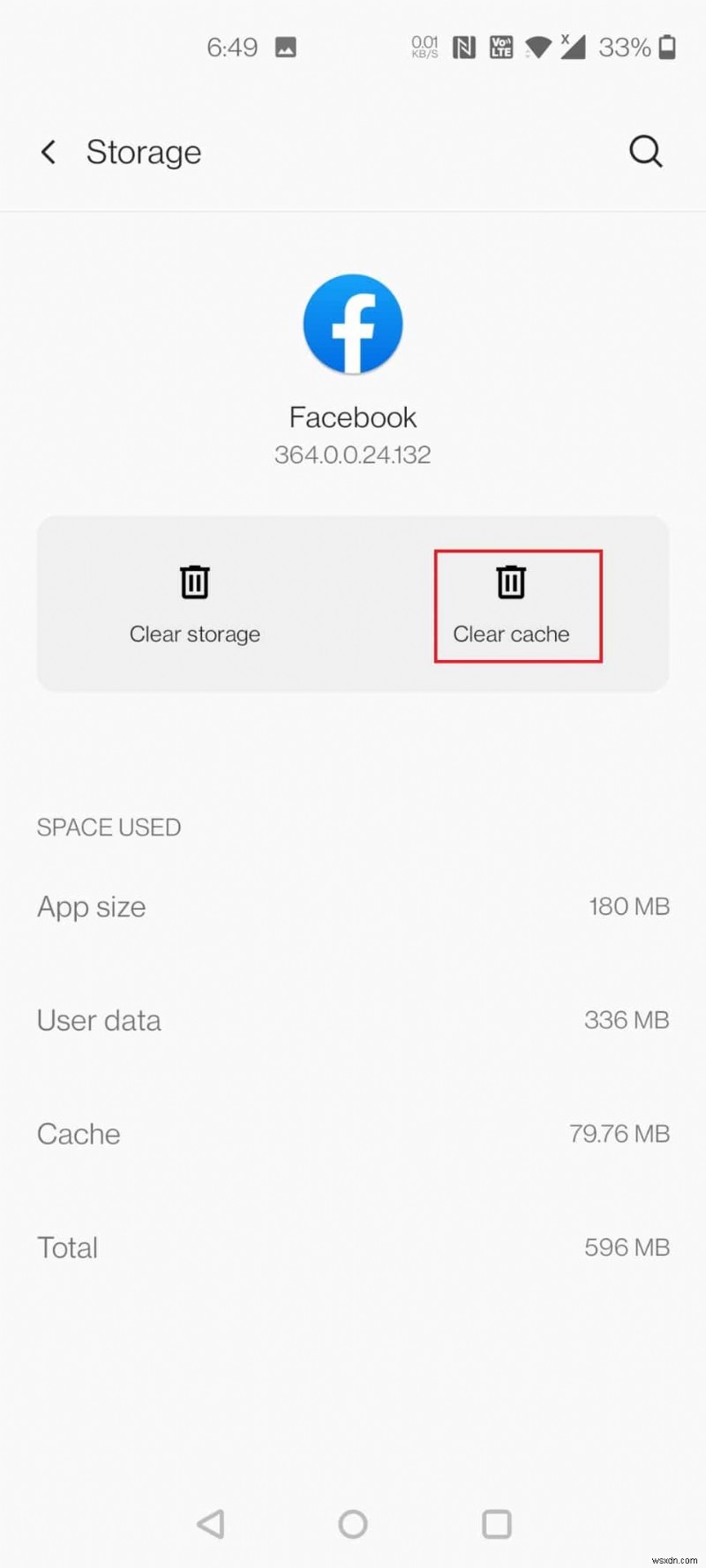Select the App size row
The width and height of the screenshot is (706, 1568).
353,906
